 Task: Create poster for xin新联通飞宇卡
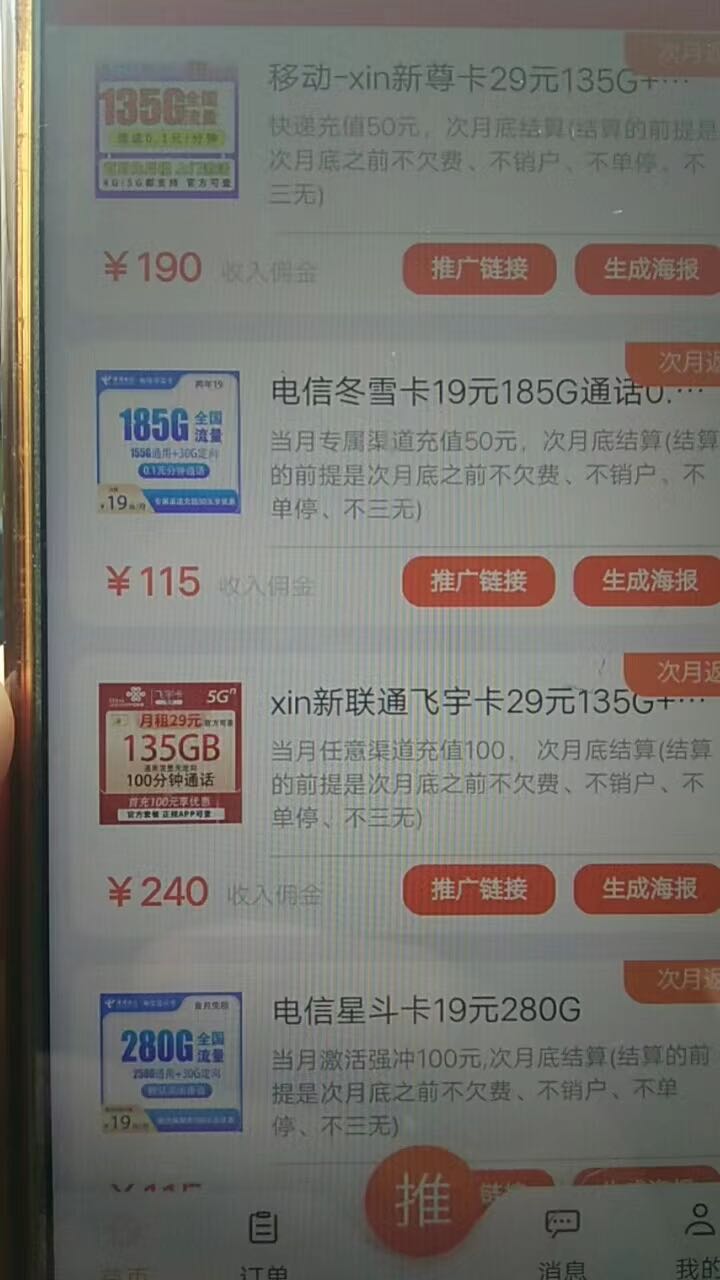[647, 889]
